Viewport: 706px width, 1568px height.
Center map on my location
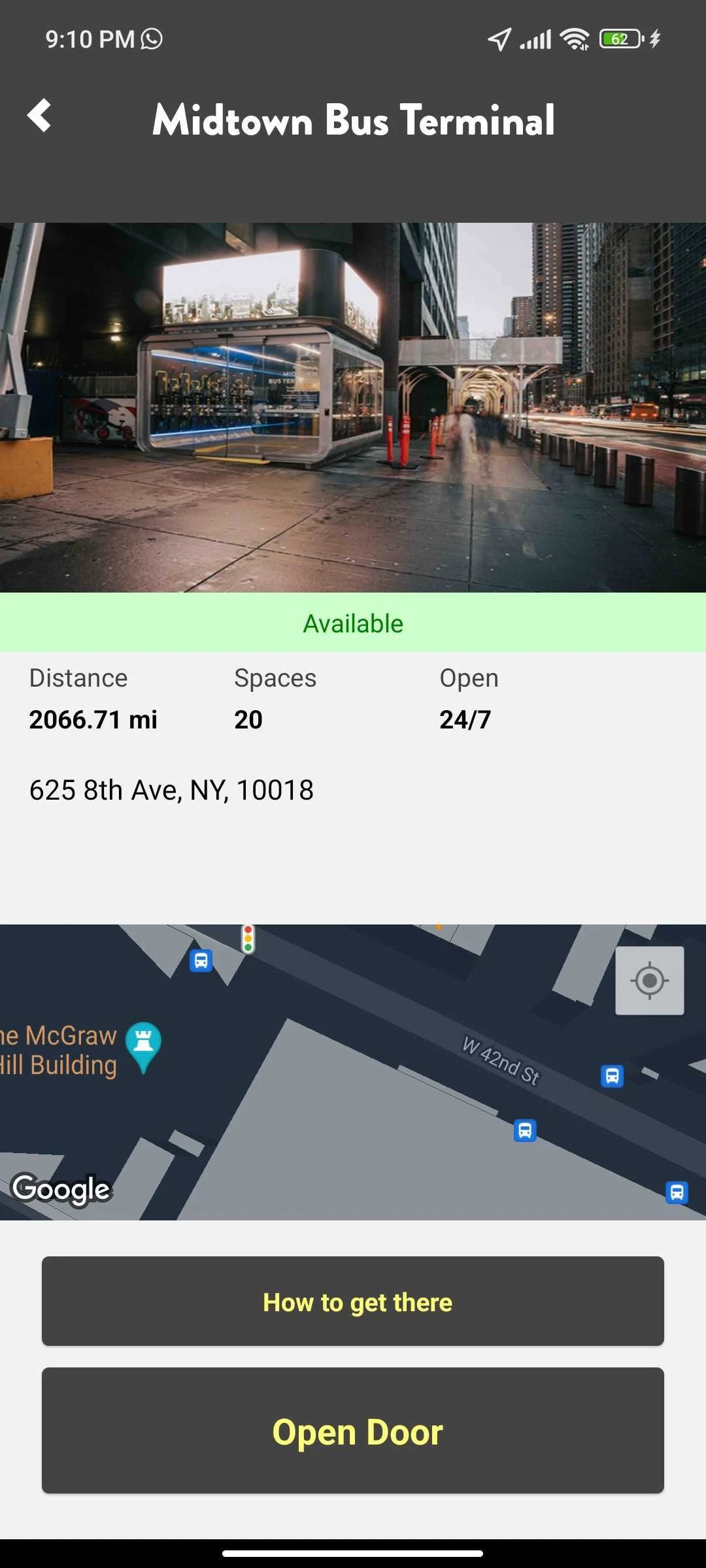[649, 980]
